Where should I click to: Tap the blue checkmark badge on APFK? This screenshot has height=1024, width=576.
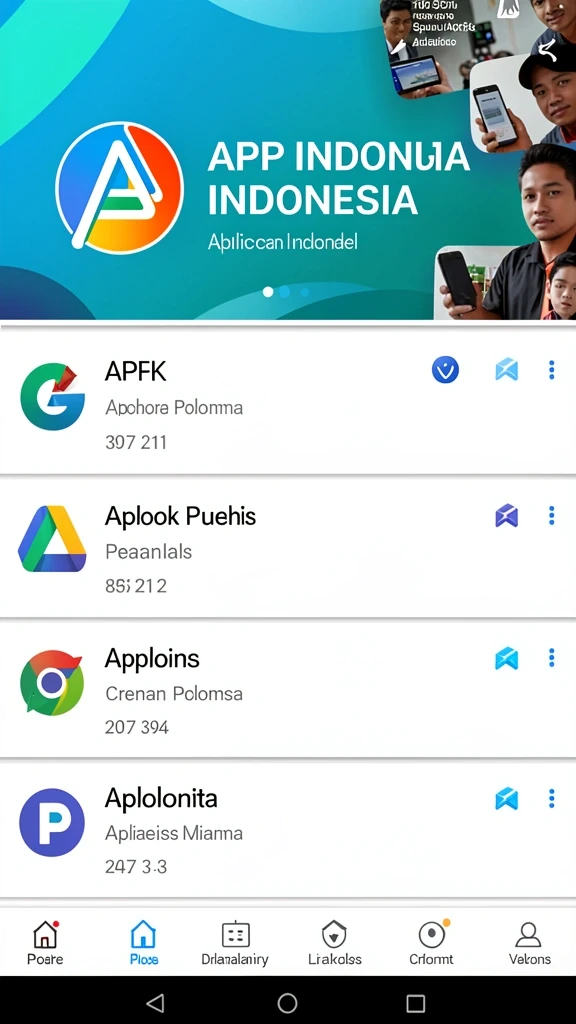pyautogui.click(x=445, y=370)
